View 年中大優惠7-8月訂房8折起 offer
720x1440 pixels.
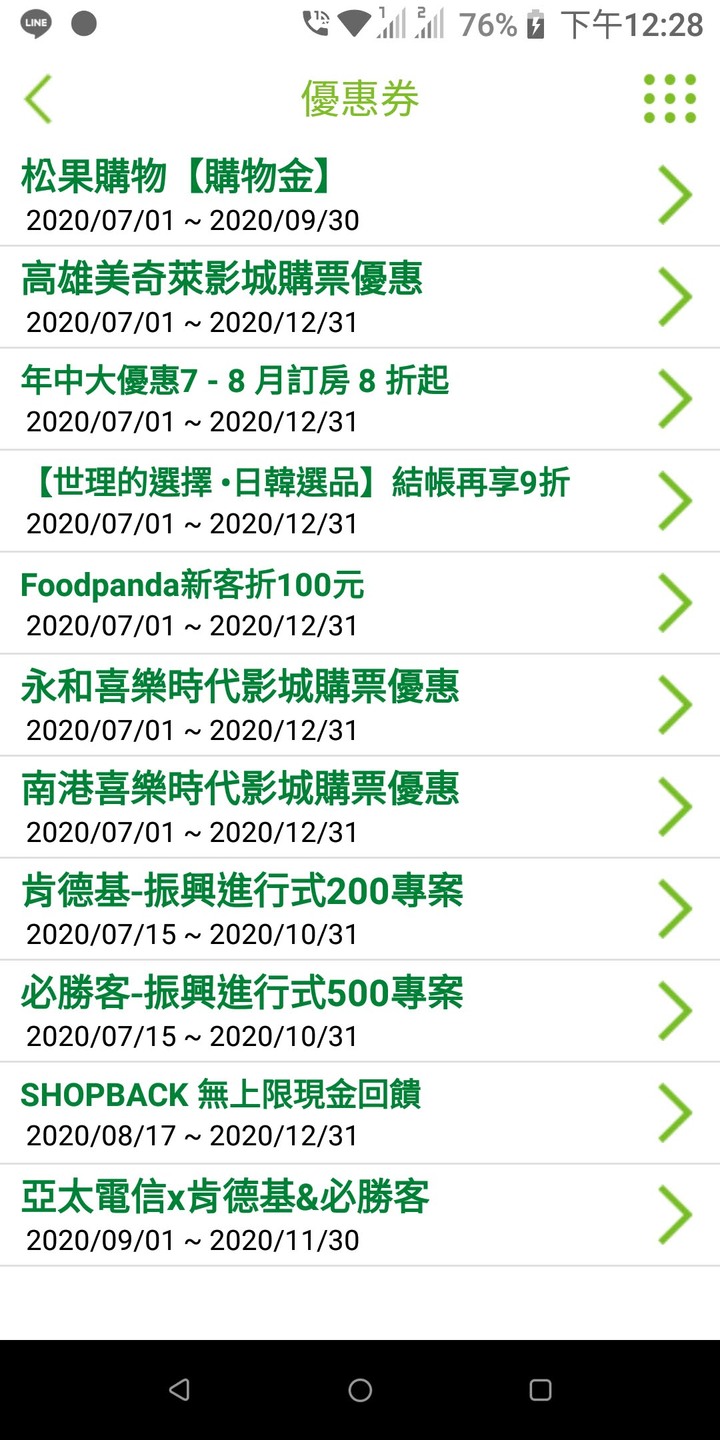click(360, 399)
